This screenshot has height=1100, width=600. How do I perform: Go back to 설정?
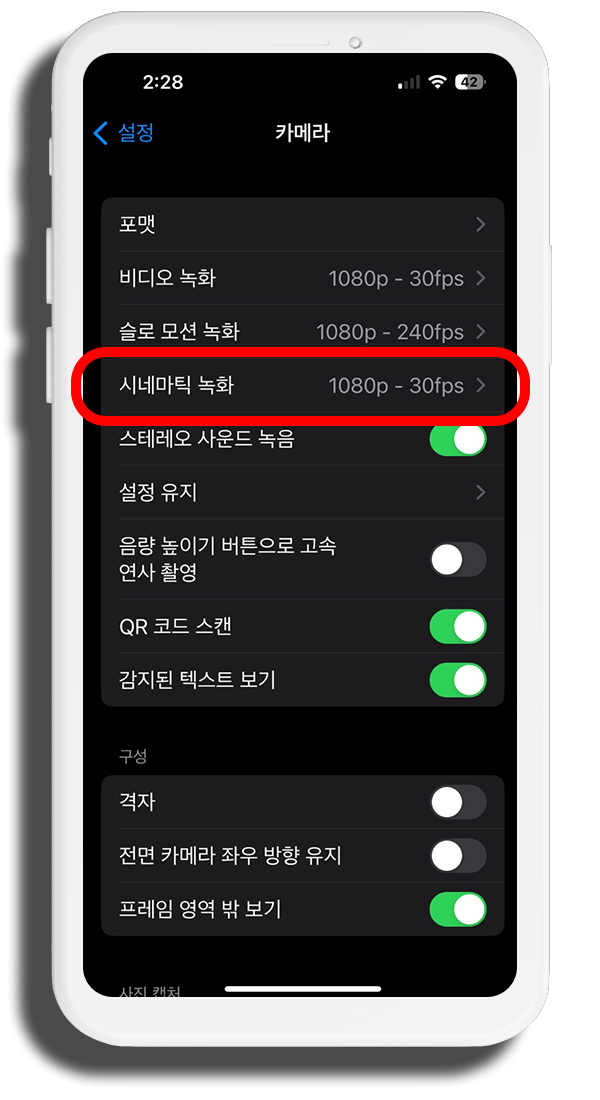(x=124, y=132)
